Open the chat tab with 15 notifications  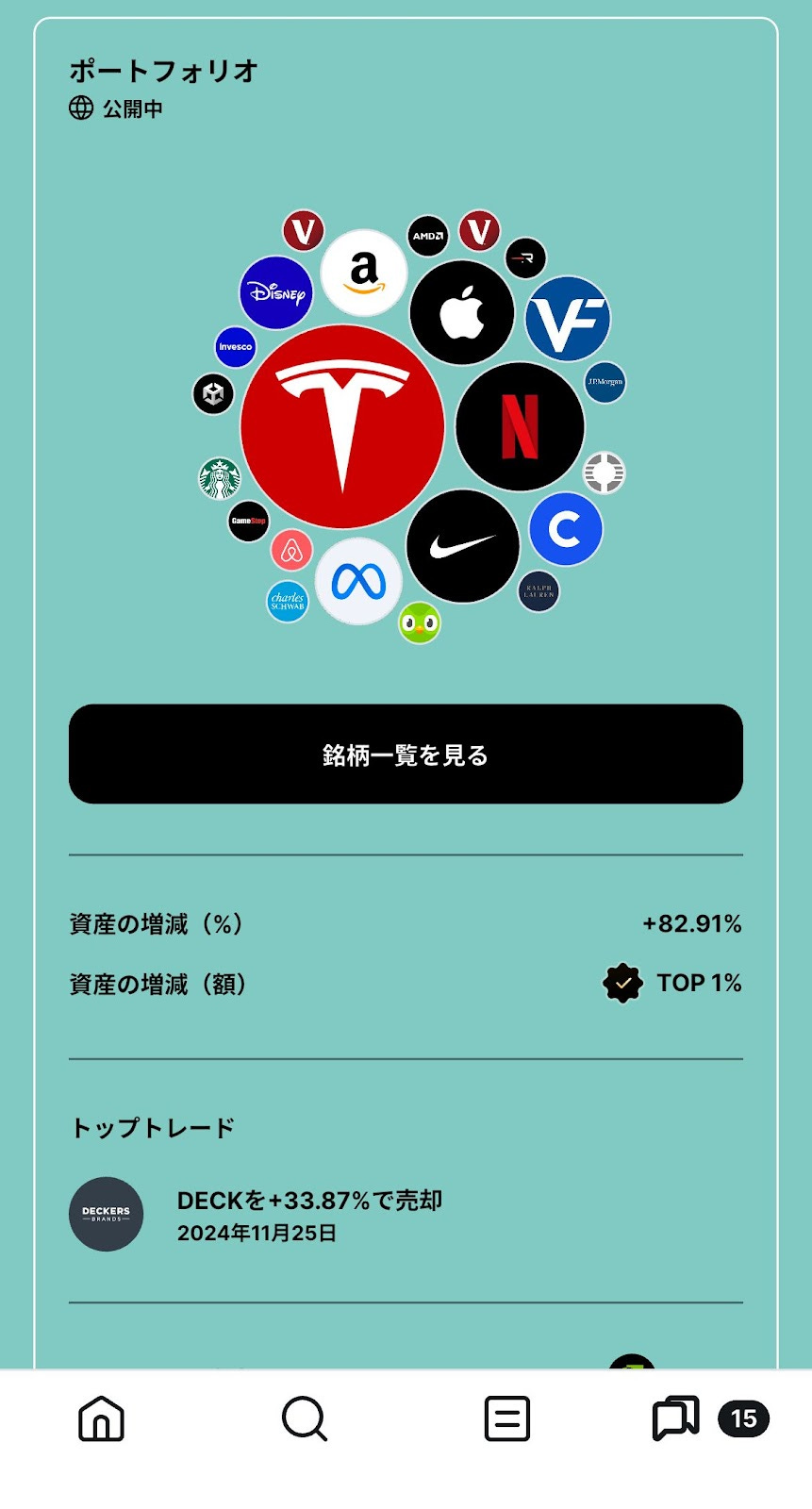click(x=676, y=1417)
